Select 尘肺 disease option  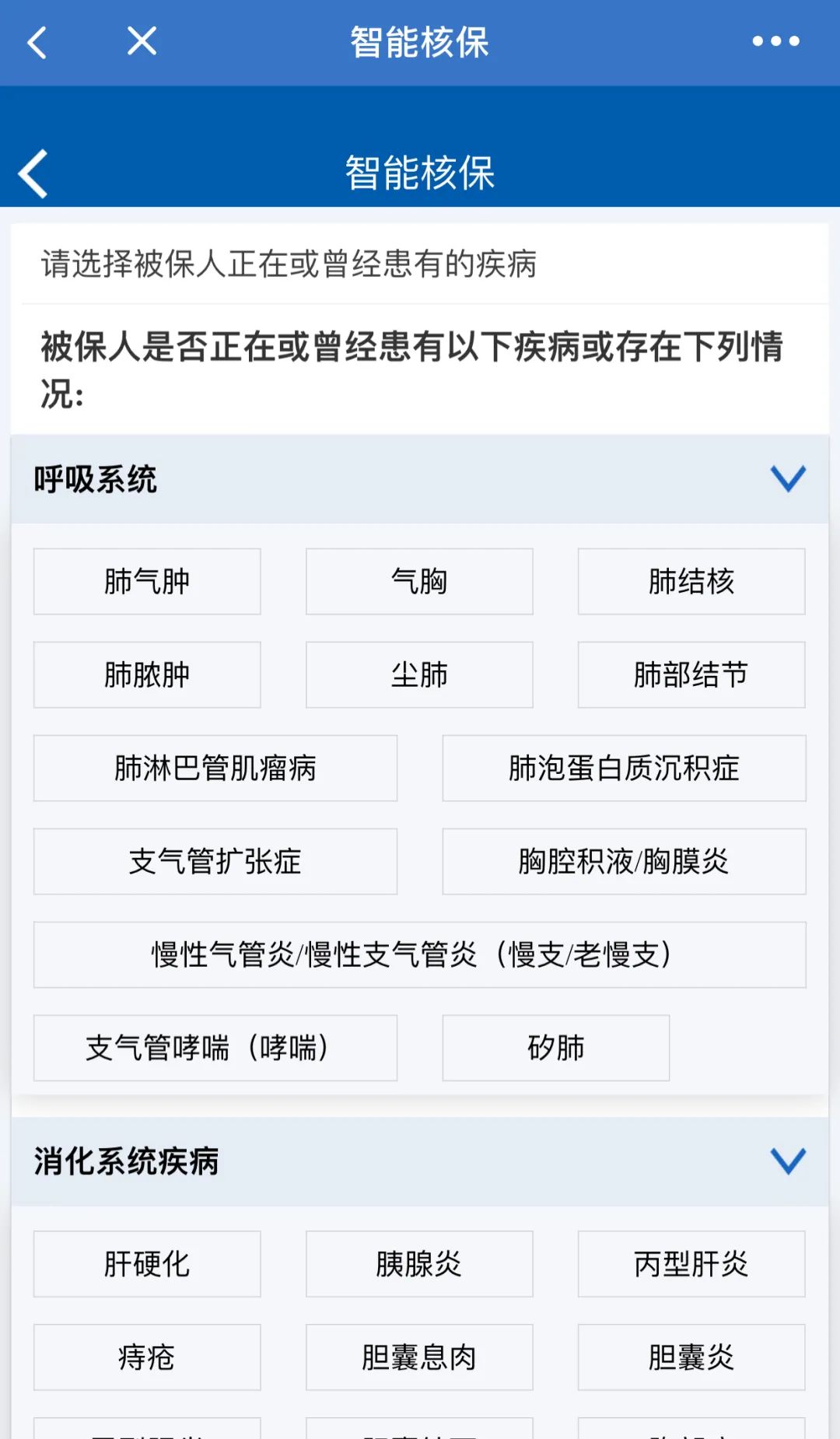tap(419, 674)
